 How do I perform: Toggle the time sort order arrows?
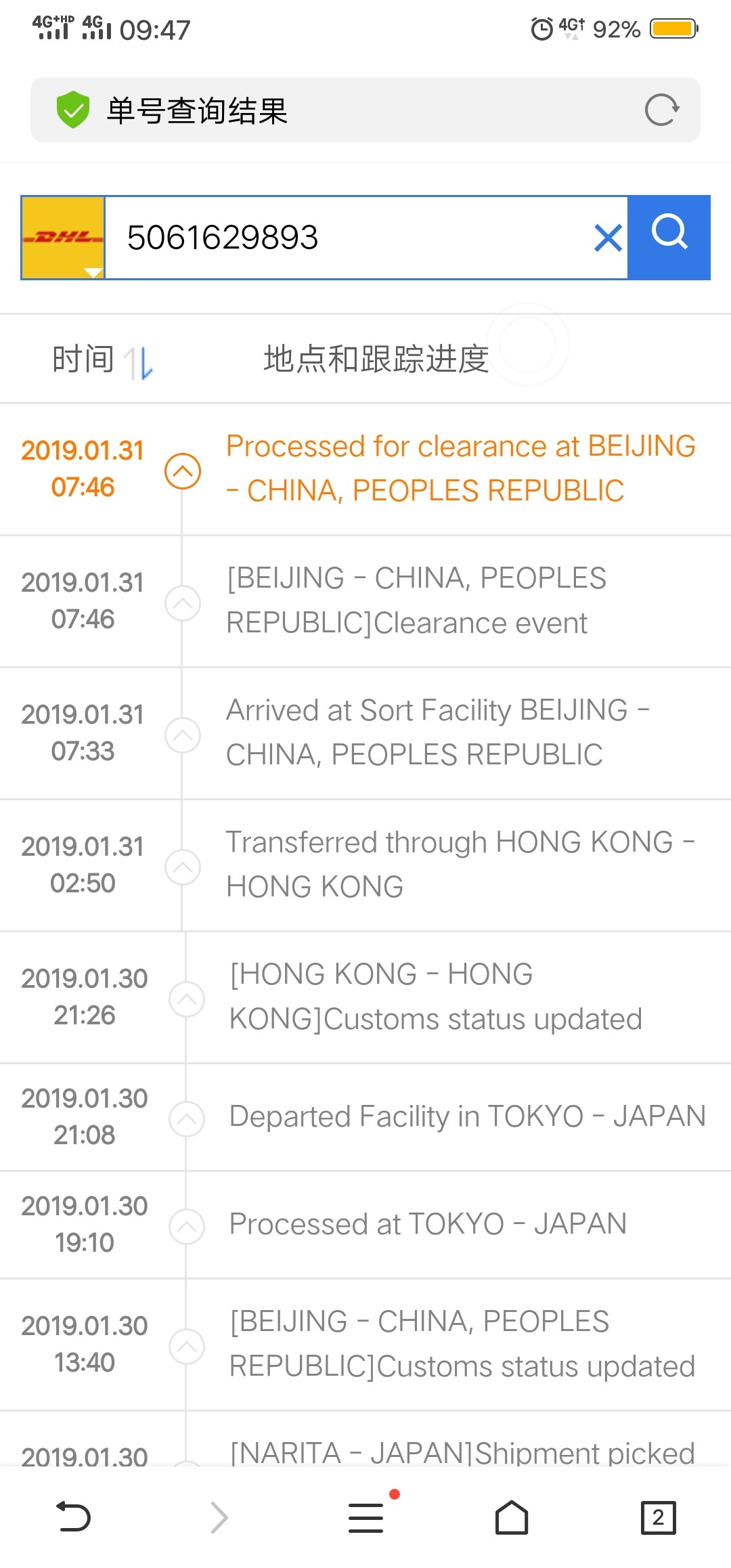(x=139, y=362)
